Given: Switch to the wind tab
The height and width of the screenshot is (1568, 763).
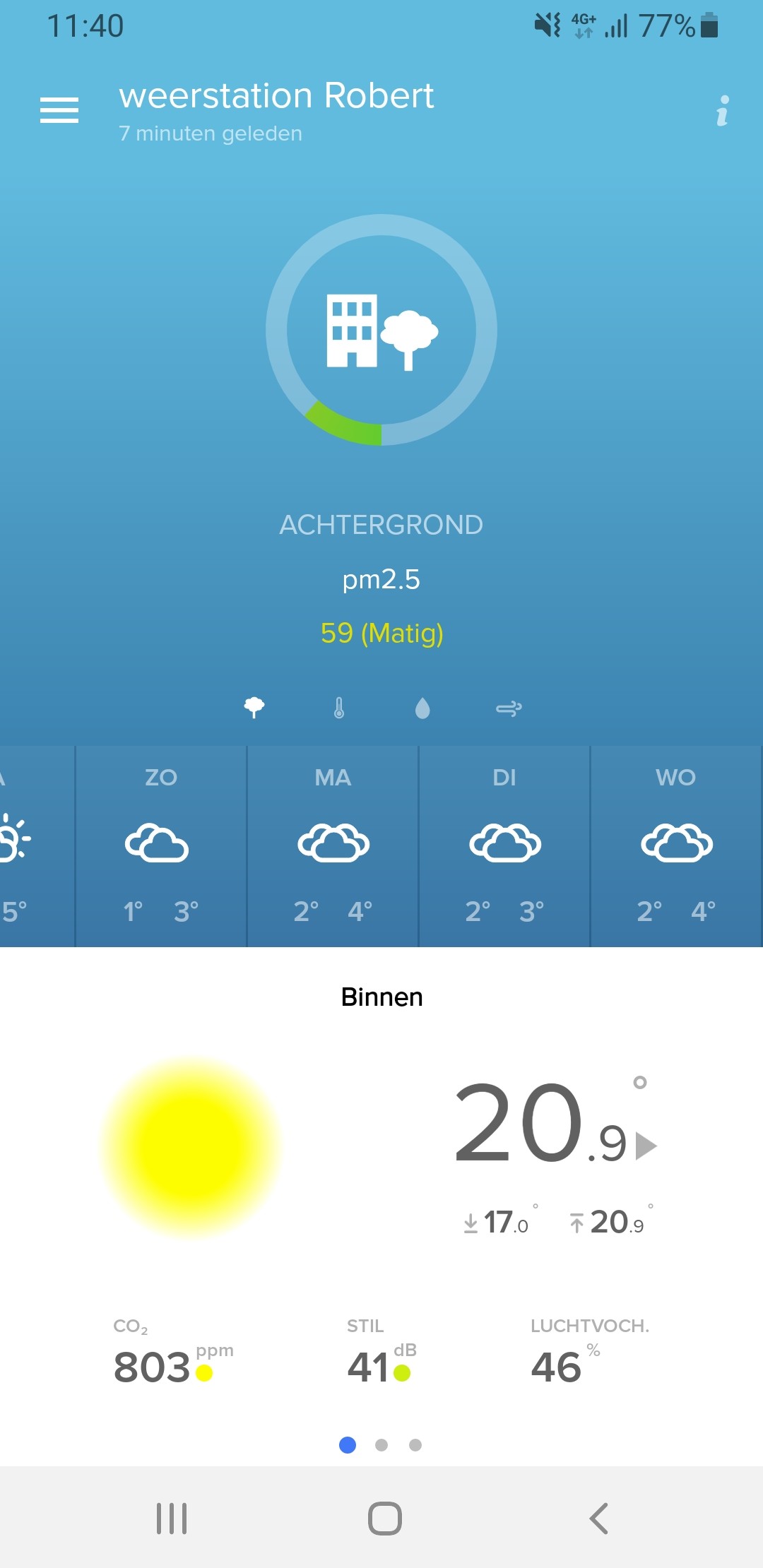Looking at the screenshot, I should pos(509,708).
